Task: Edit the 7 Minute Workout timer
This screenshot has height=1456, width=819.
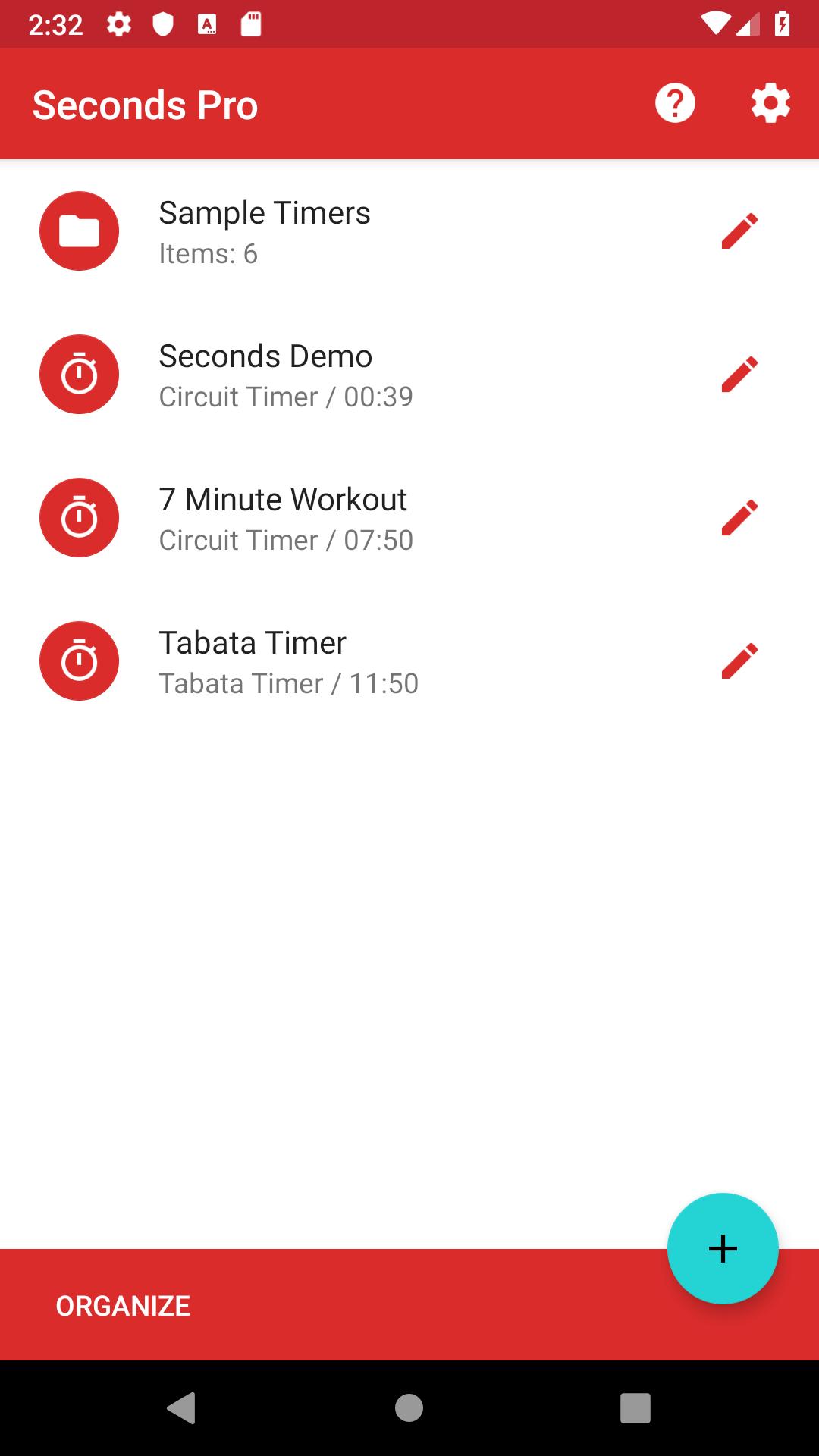Action: pyautogui.click(x=739, y=518)
